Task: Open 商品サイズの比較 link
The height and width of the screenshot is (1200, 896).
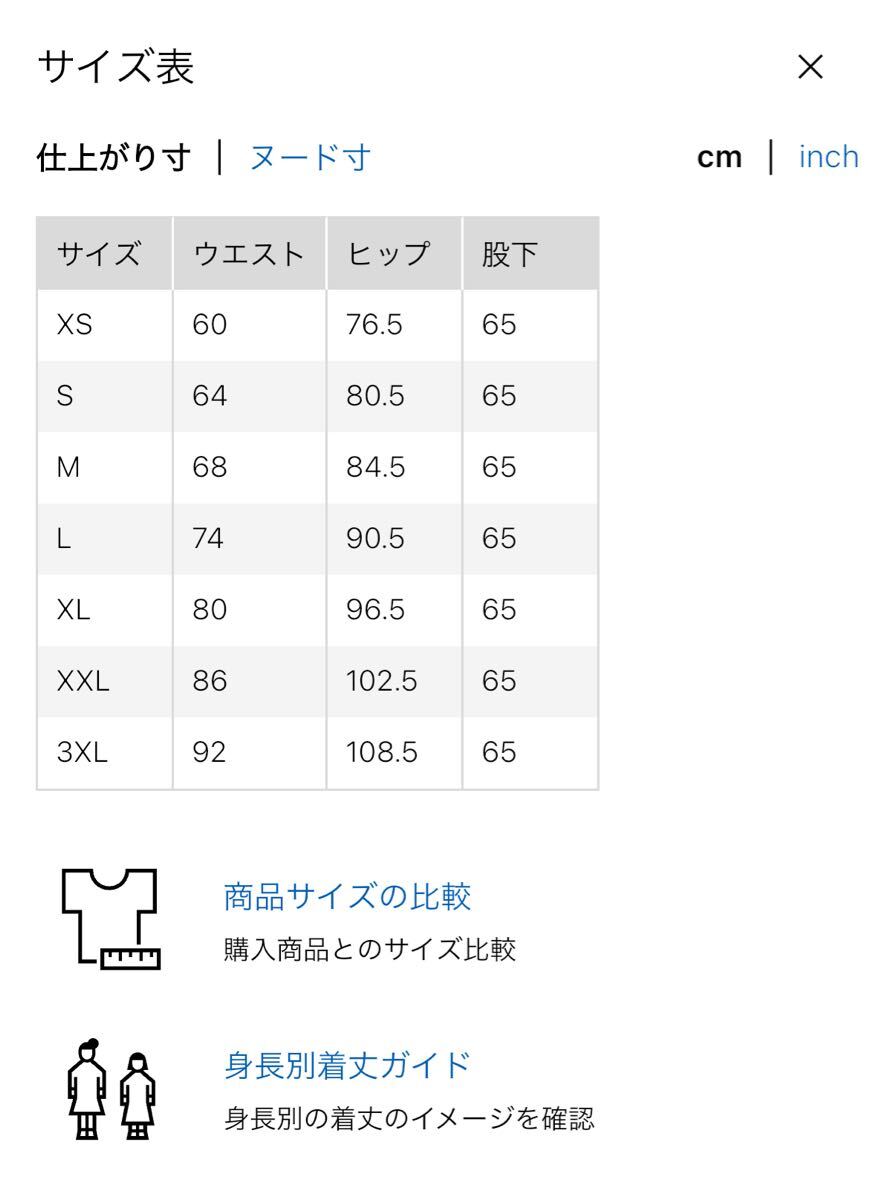Action: coord(346,897)
